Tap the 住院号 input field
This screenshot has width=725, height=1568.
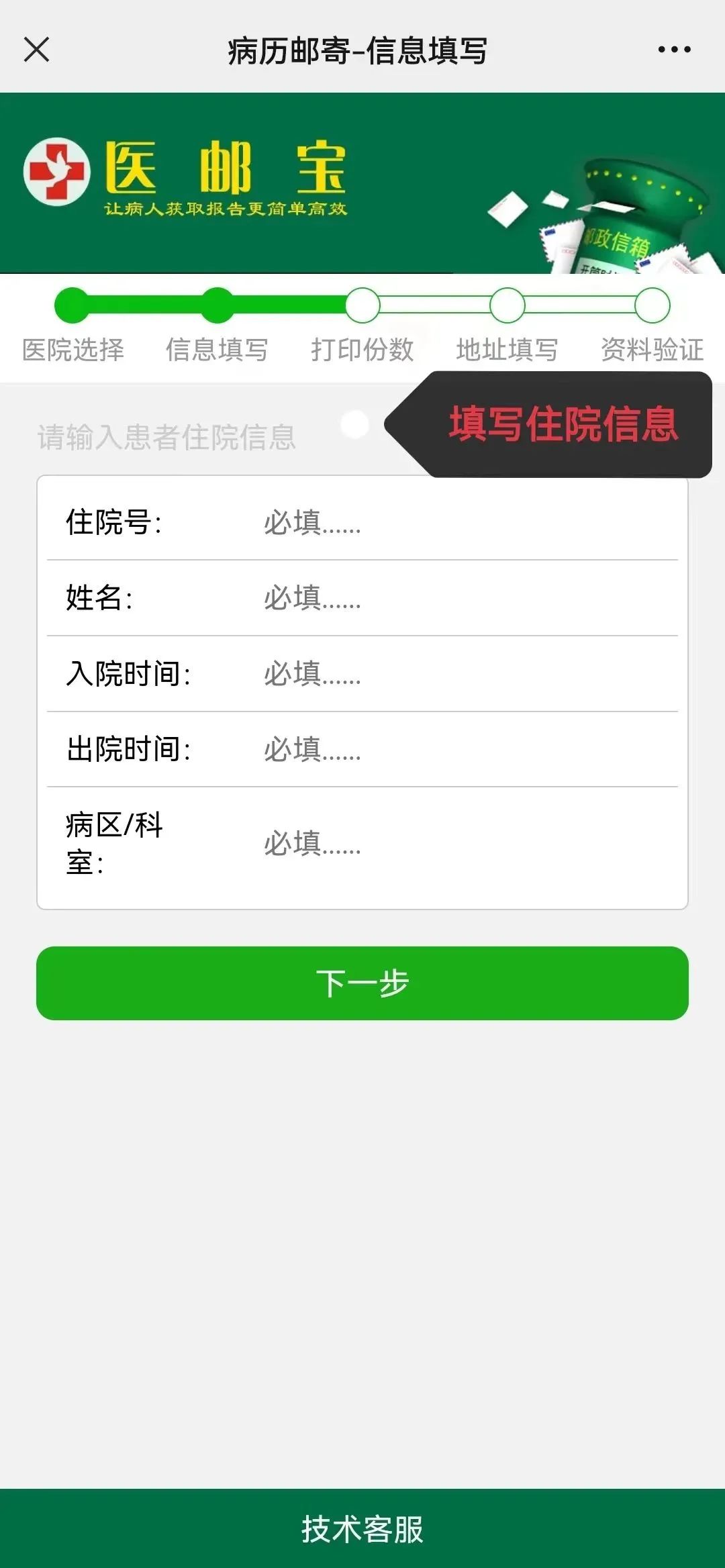463,522
